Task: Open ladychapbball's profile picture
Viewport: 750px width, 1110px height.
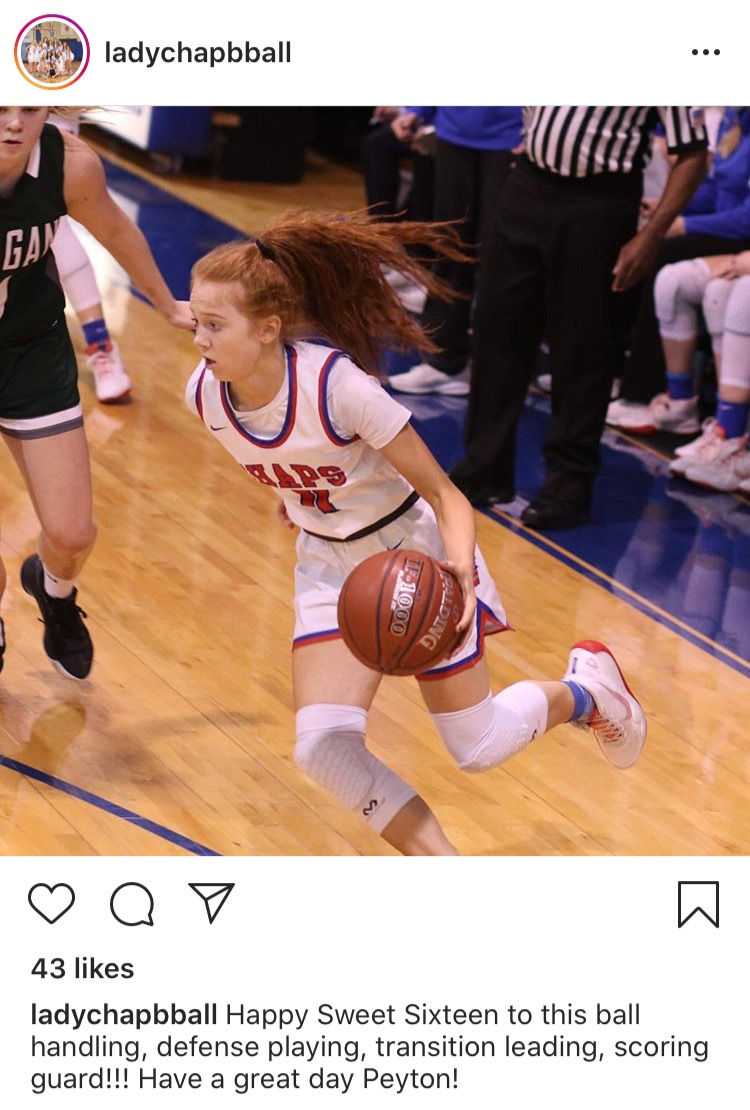Action: tap(52, 52)
